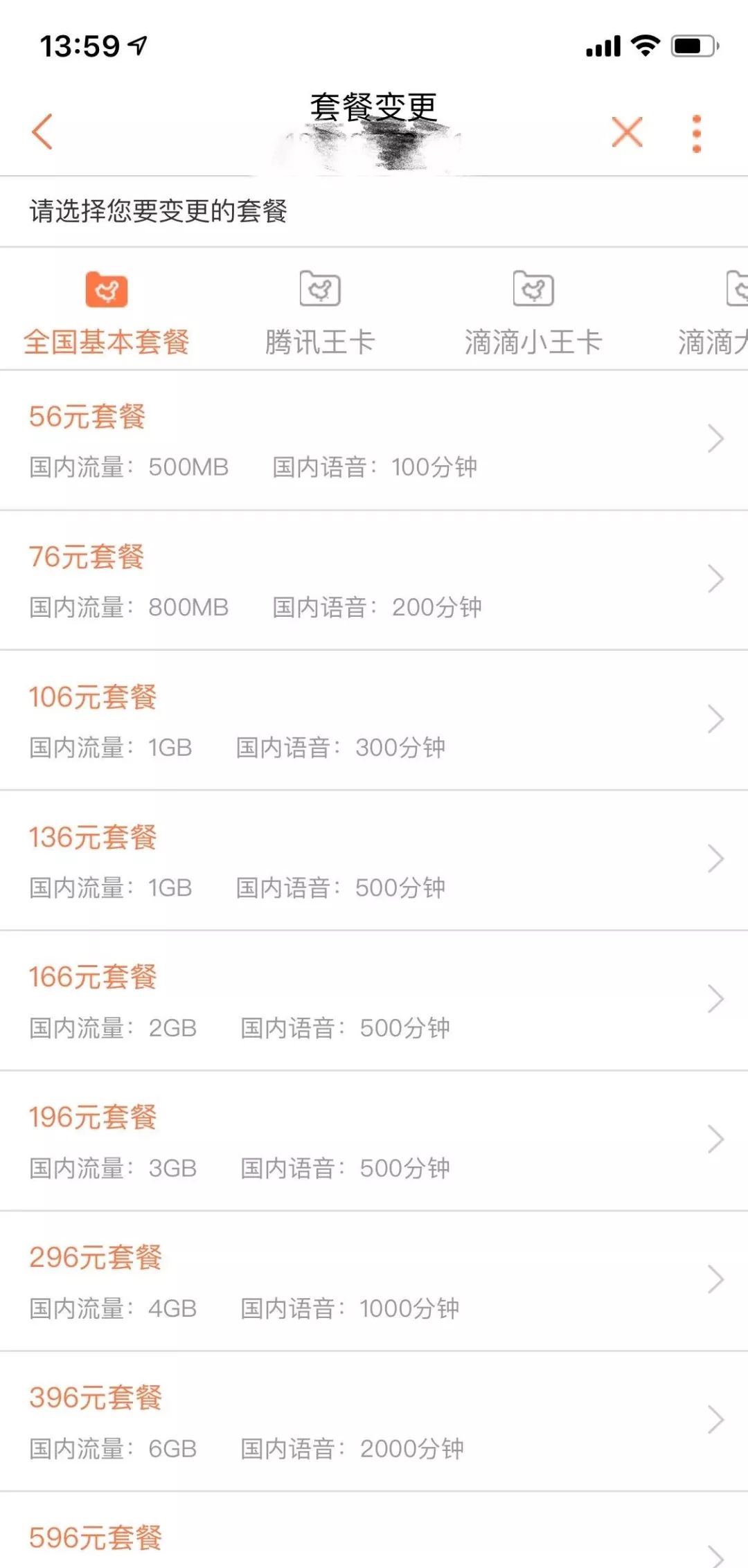Open the 196元套餐 with 3GB data
Screen dimensions: 748x1568
click(374, 1141)
